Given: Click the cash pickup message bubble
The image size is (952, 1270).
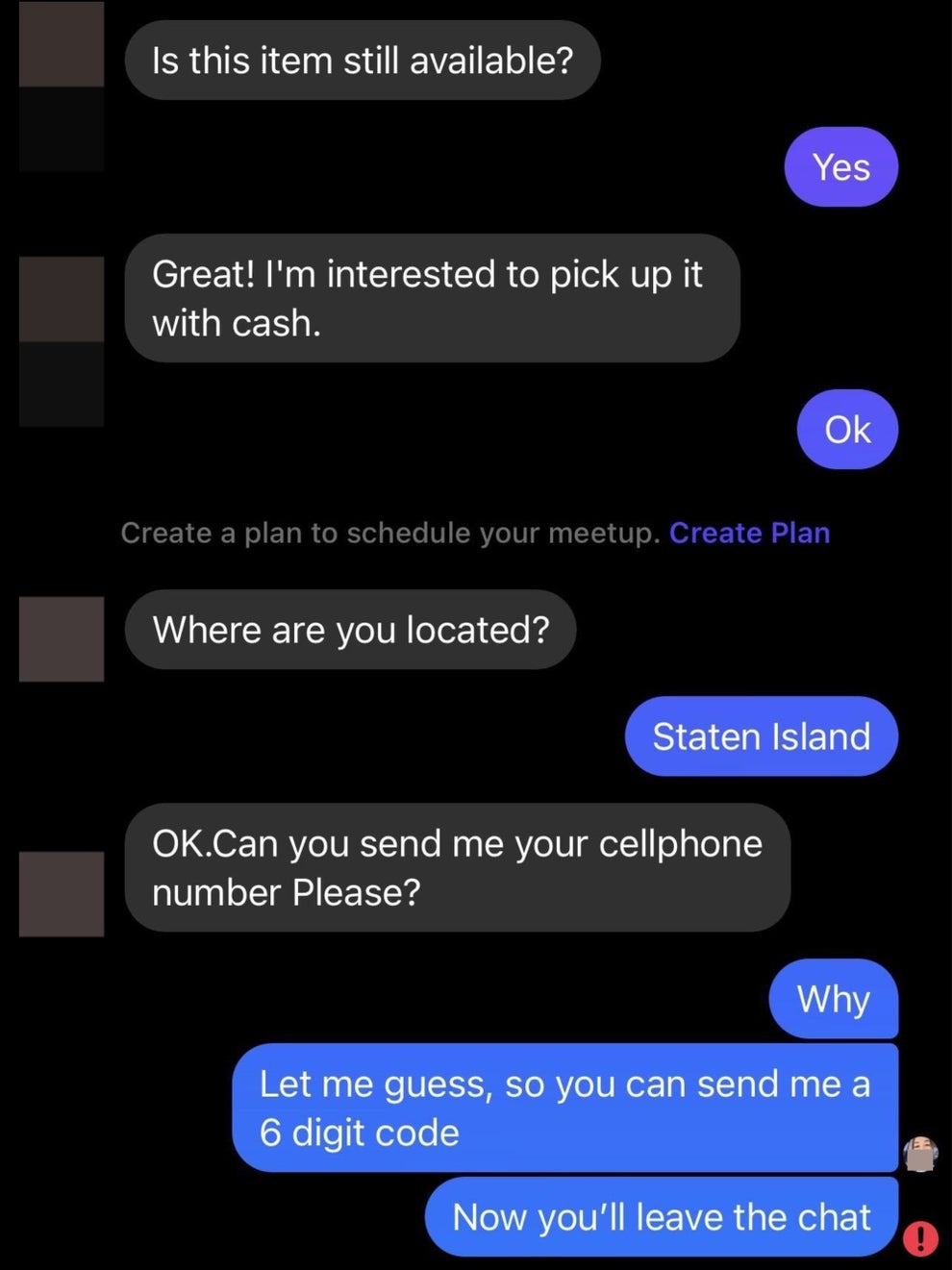Looking at the screenshot, I should [x=431, y=298].
